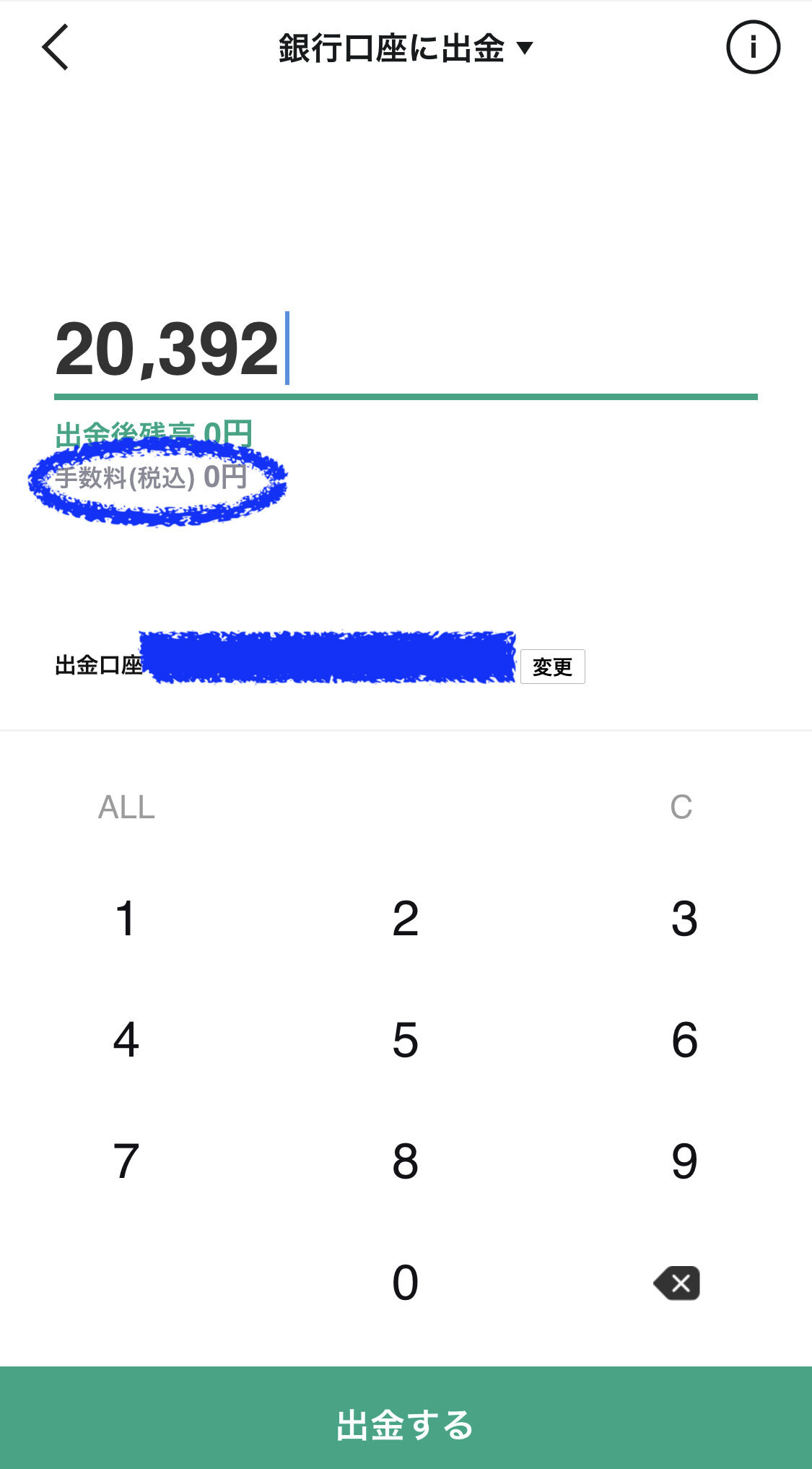Enter digit 5 on the keypad
Image resolution: width=812 pixels, height=1469 pixels.
[x=405, y=1040]
